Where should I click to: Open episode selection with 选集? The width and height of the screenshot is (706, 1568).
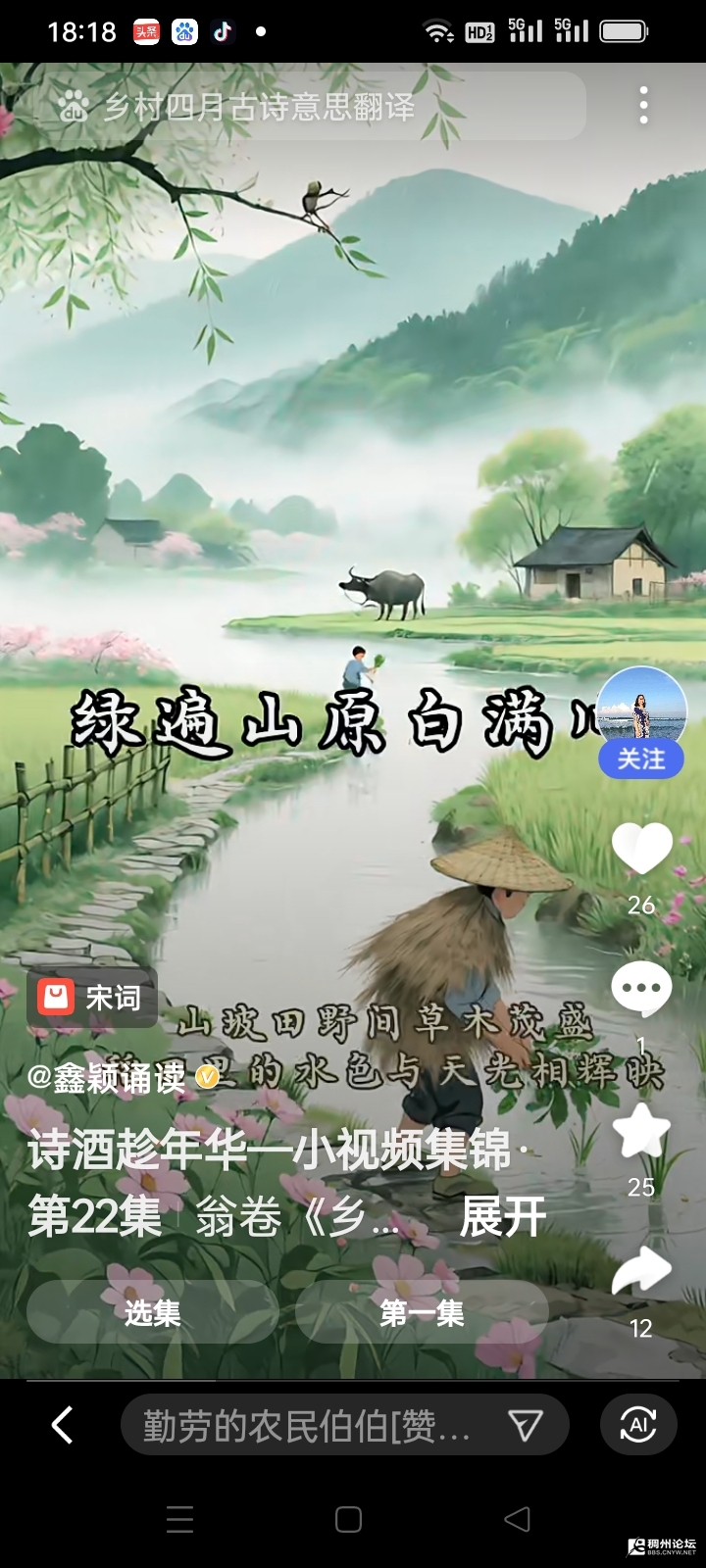pyautogui.click(x=152, y=1312)
